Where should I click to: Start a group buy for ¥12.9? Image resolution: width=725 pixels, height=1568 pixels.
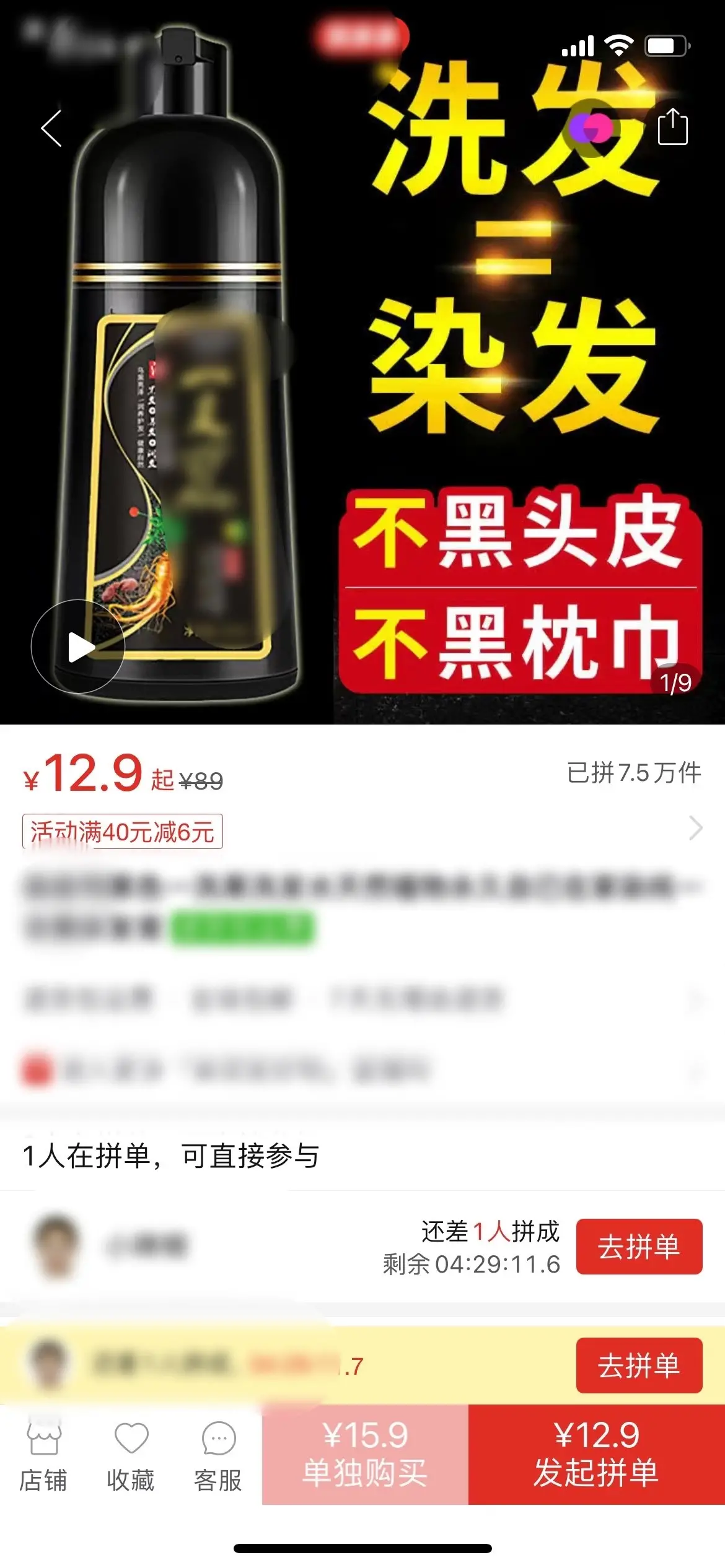[596, 1453]
